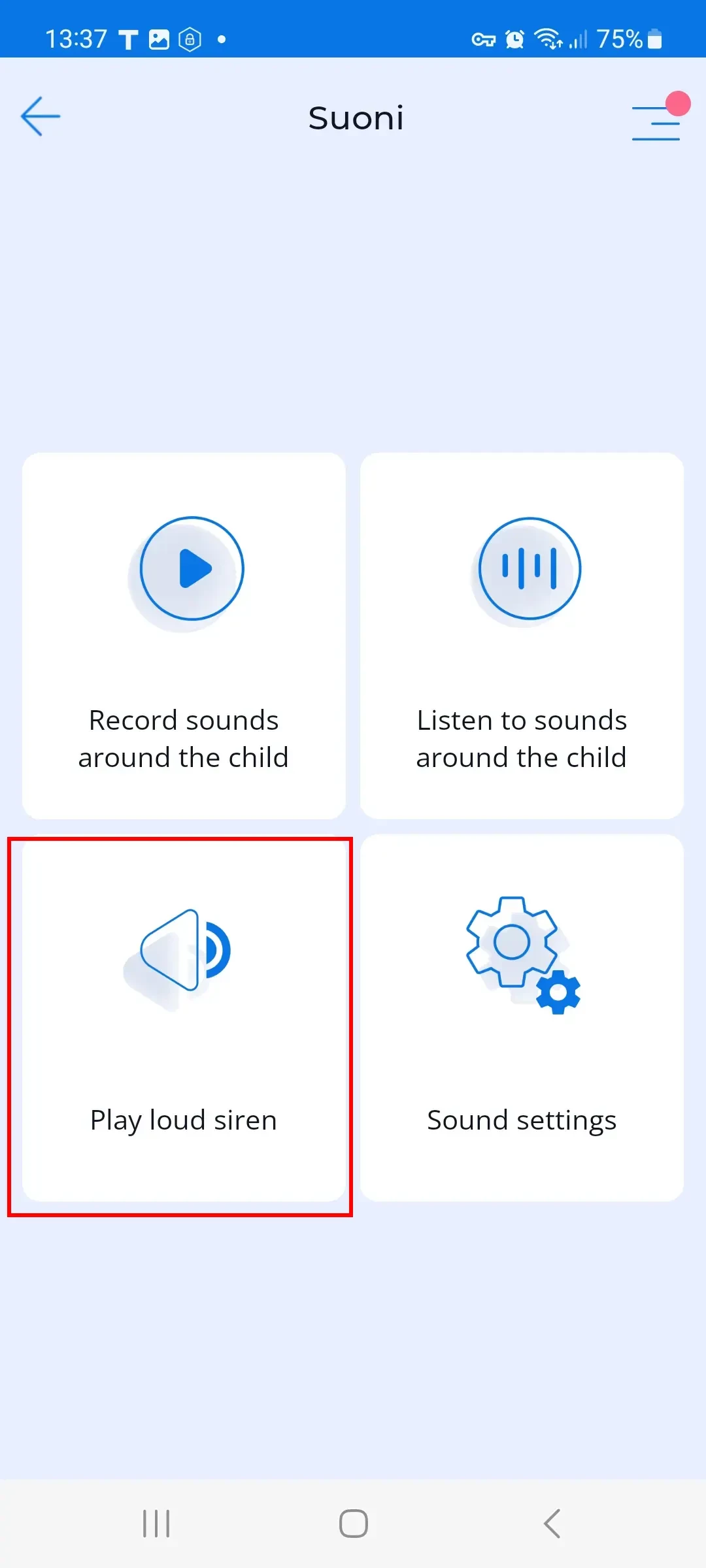706x1568 pixels.
Task: Tap the system home button
Action: click(x=353, y=1524)
